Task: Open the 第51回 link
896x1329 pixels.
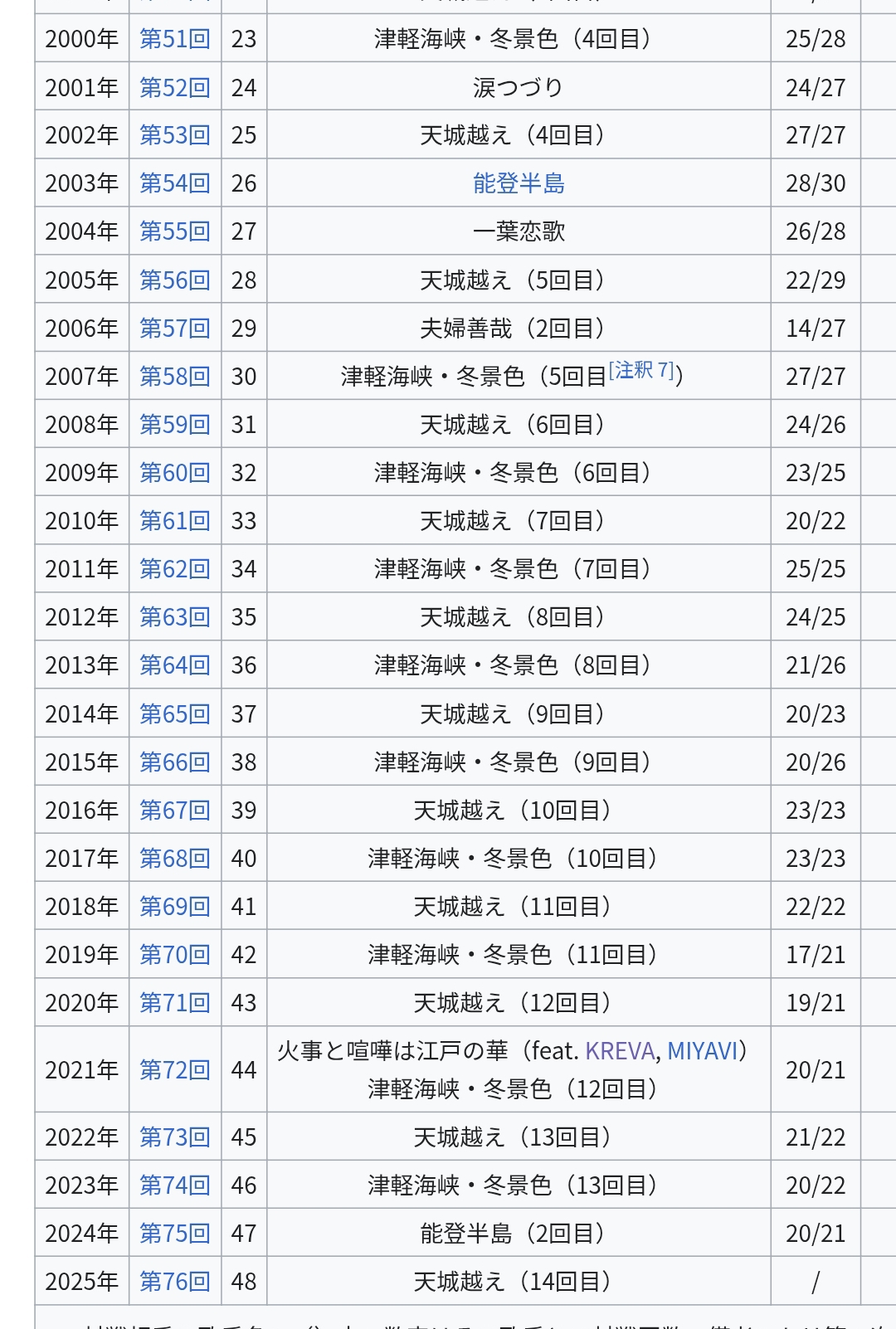Action: [174, 39]
